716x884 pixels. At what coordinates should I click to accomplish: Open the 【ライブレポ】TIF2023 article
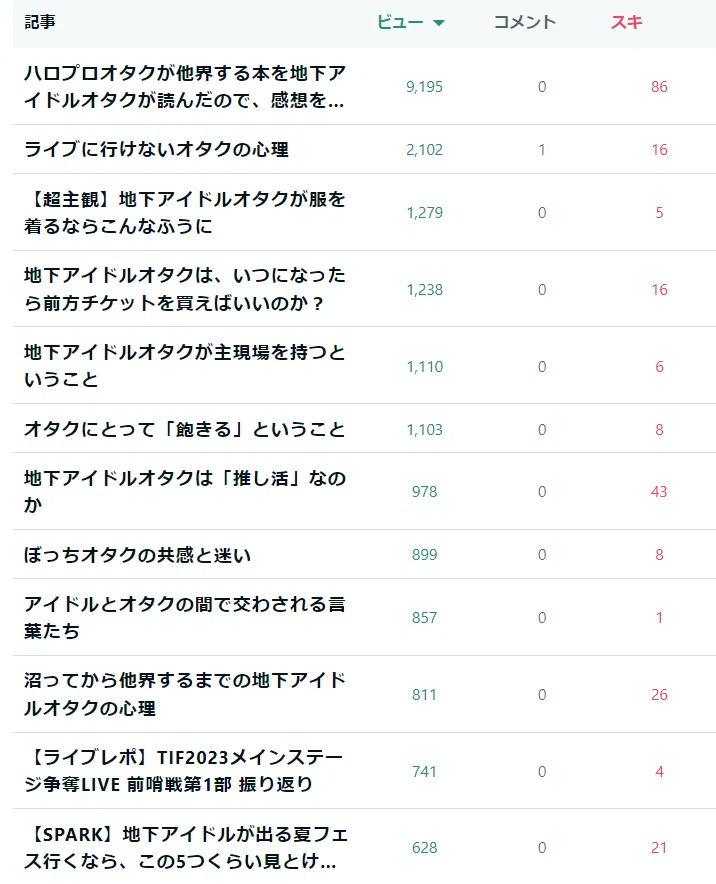184,771
